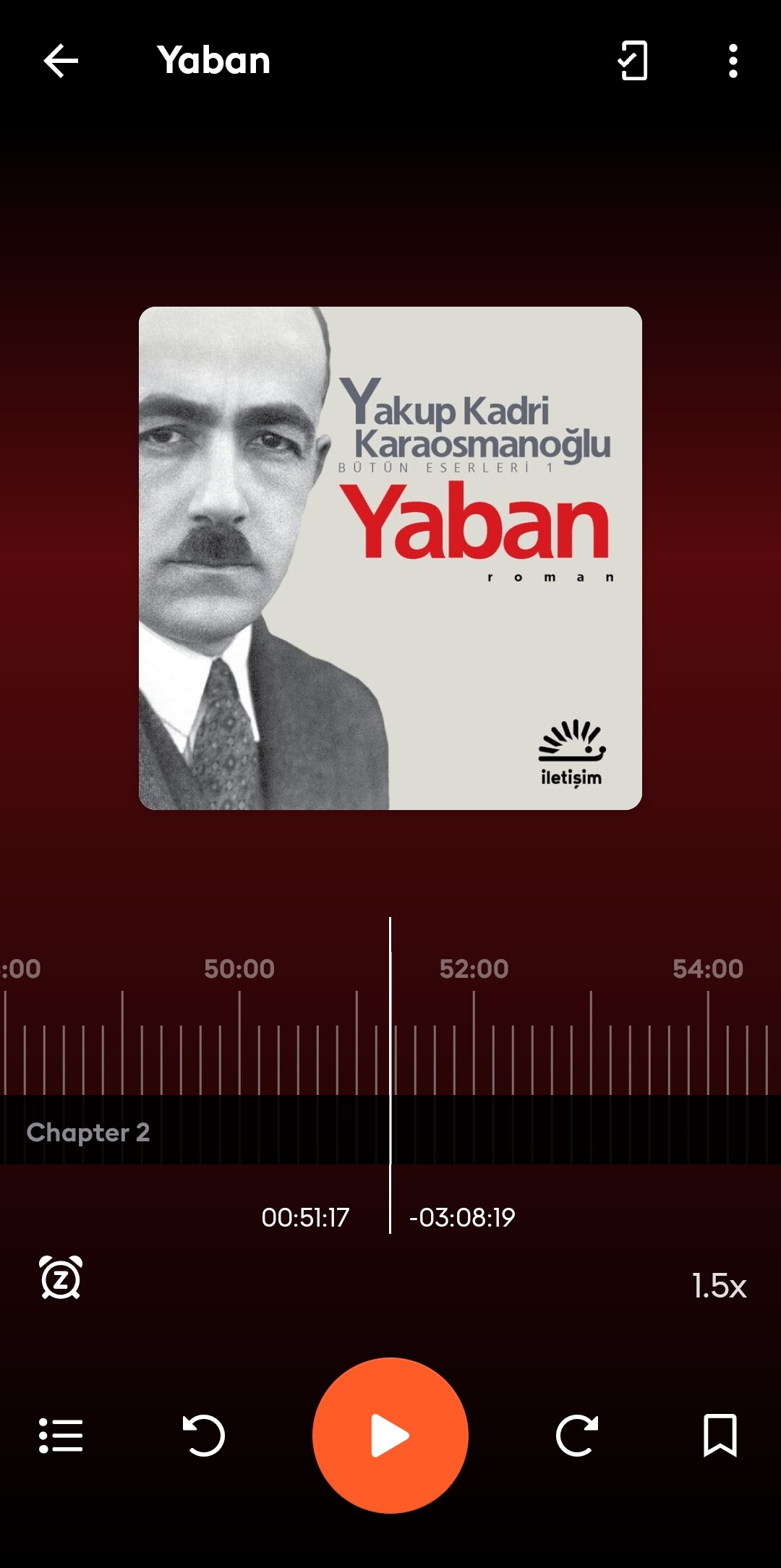Skip forward in the audiobook
This screenshot has width=781, height=1568.
coord(576,1436)
